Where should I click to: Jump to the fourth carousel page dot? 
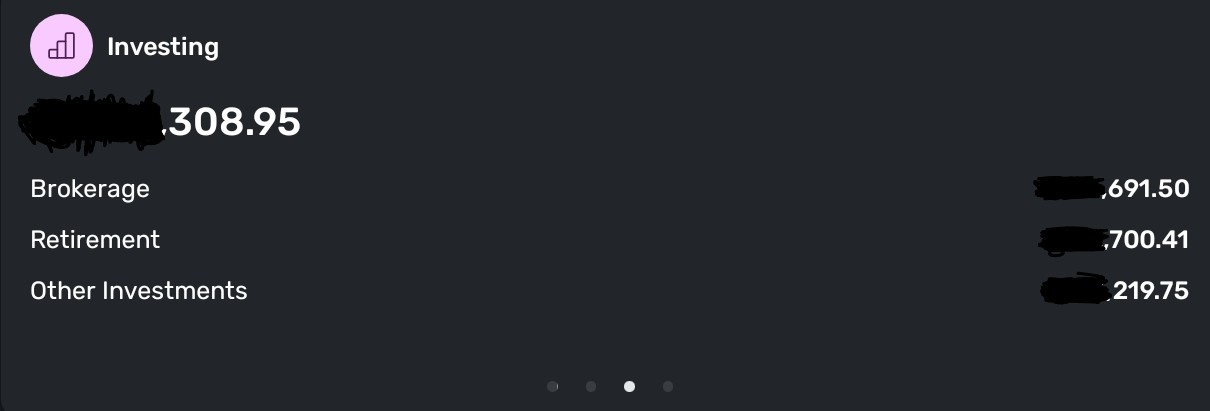click(668, 386)
